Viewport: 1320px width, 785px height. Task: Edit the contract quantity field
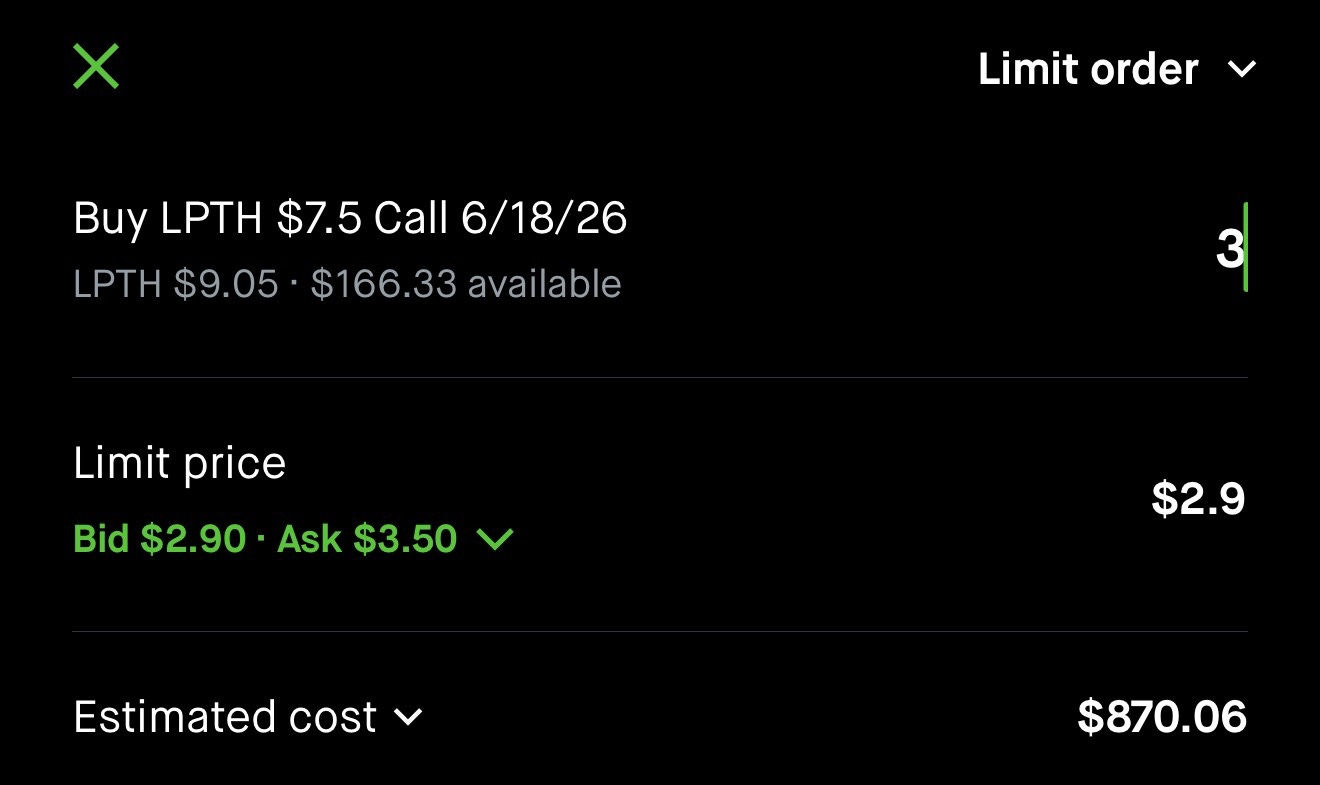[x=1228, y=248]
